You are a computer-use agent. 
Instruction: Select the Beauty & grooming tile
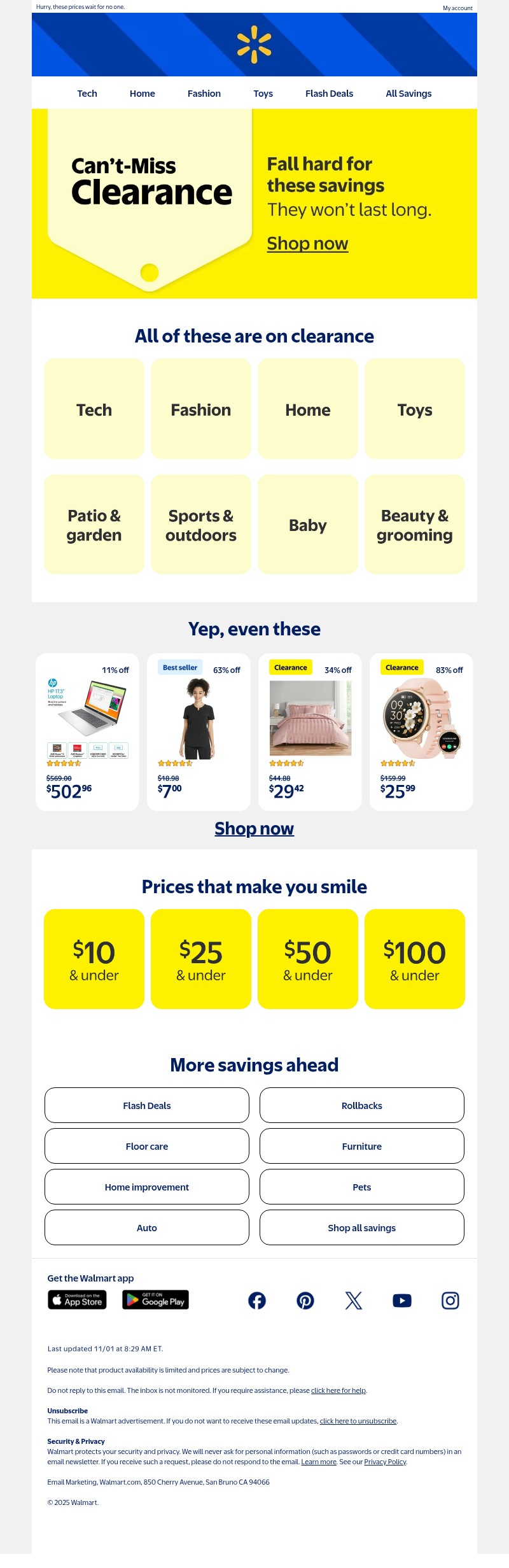pyautogui.click(x=415, y=525)
